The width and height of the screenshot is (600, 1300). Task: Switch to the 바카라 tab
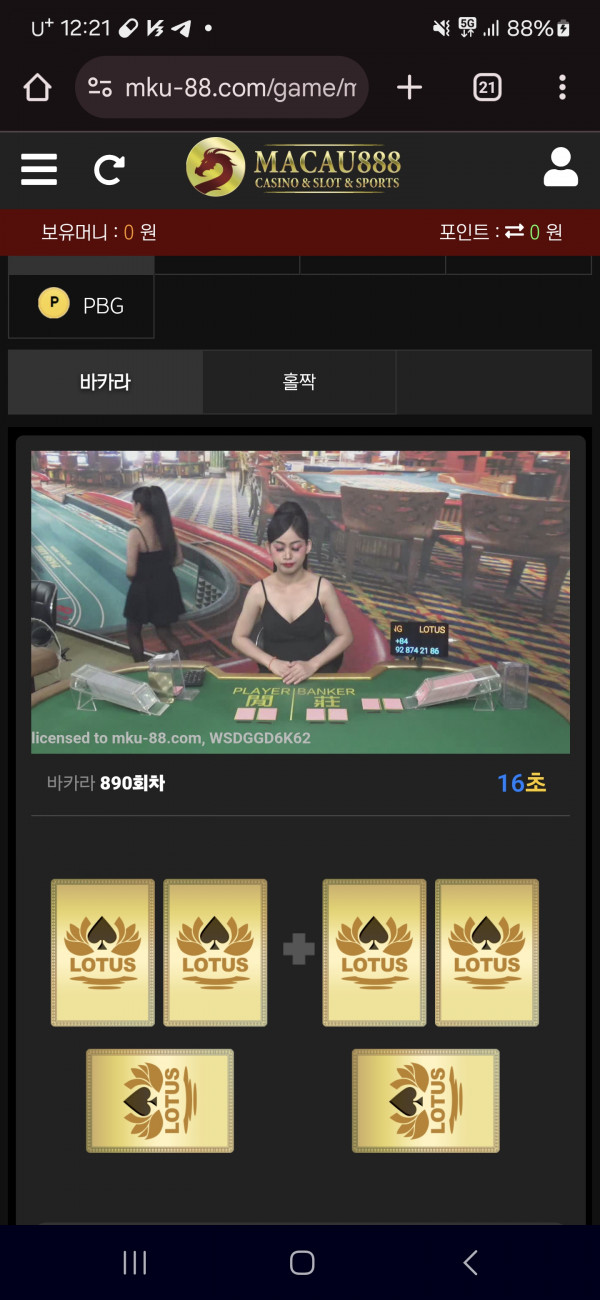coord(105,382)
